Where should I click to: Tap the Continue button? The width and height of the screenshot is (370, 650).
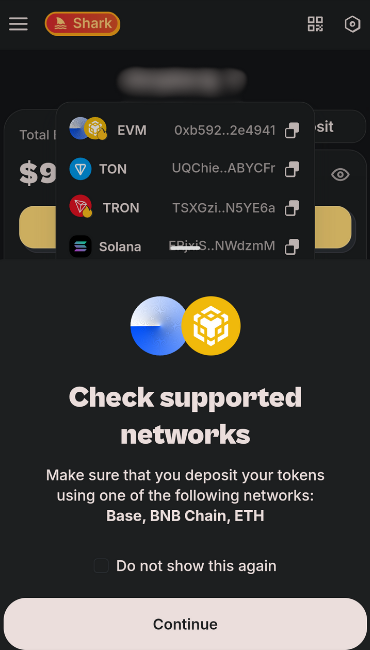tap(185, 624)
